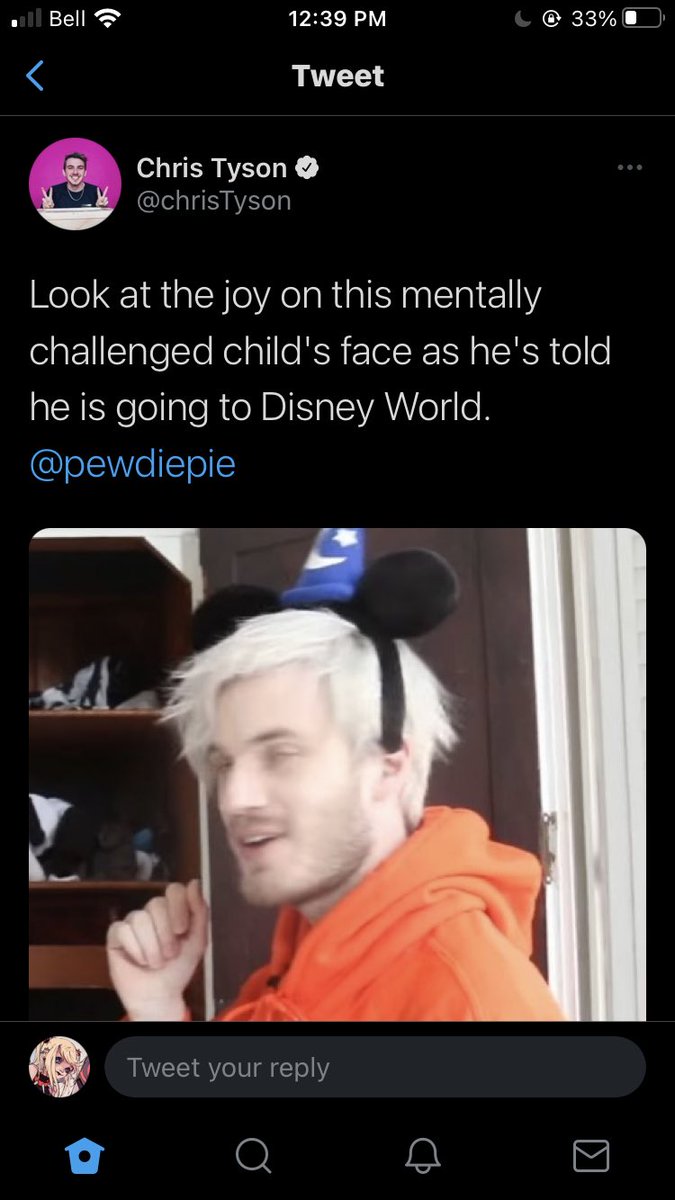Tap the Tweet your reply field
Image resolution: width=675 pixels, height=1200 pixels.
point(375,1067)
